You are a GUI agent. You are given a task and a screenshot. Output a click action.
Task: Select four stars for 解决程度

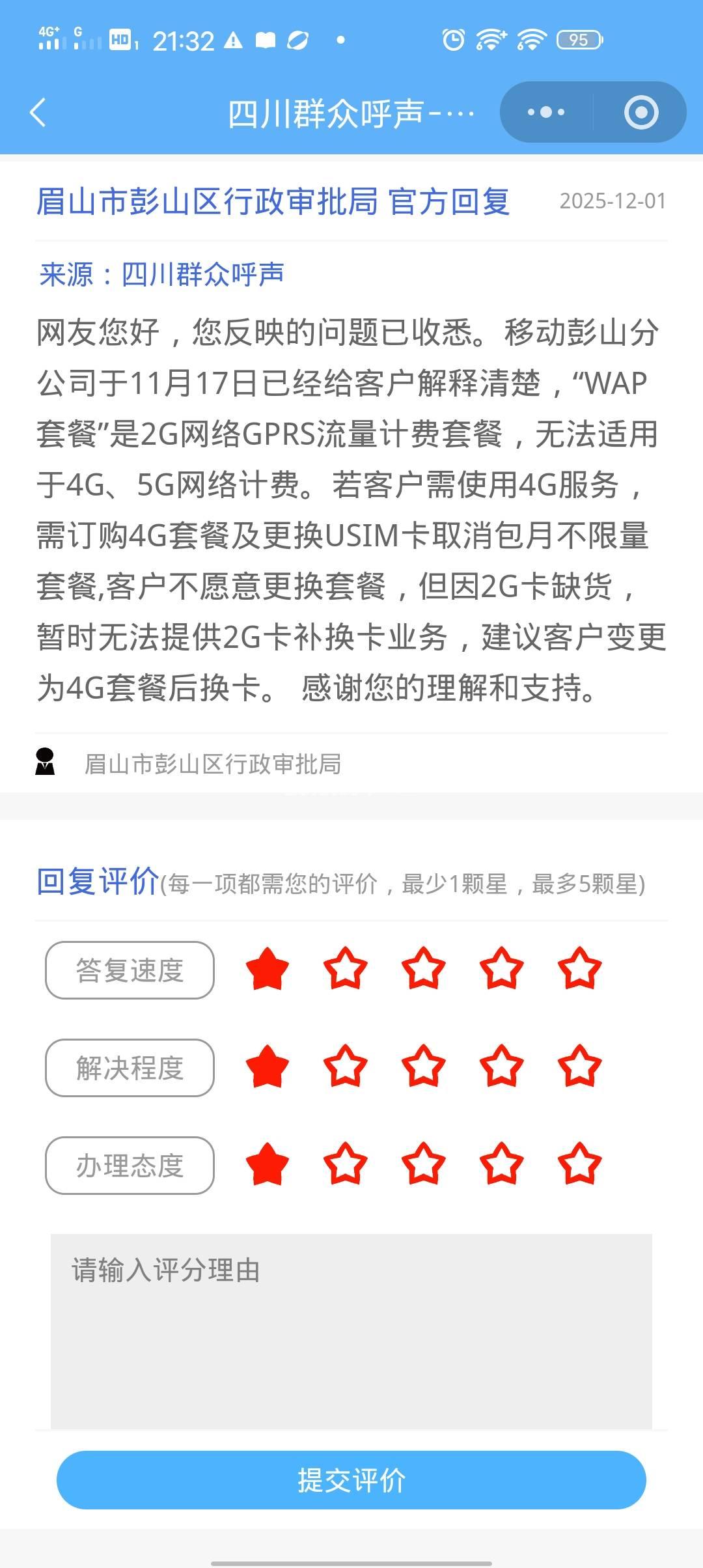[x=501, y=1067]
